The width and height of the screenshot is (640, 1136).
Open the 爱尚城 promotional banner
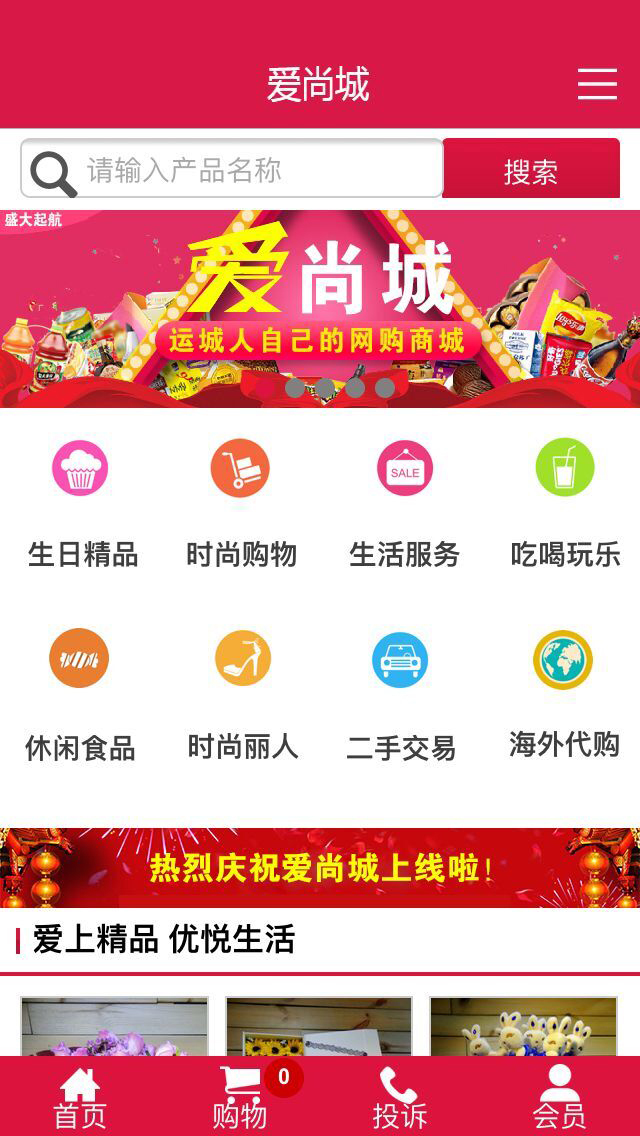[320, 300]
